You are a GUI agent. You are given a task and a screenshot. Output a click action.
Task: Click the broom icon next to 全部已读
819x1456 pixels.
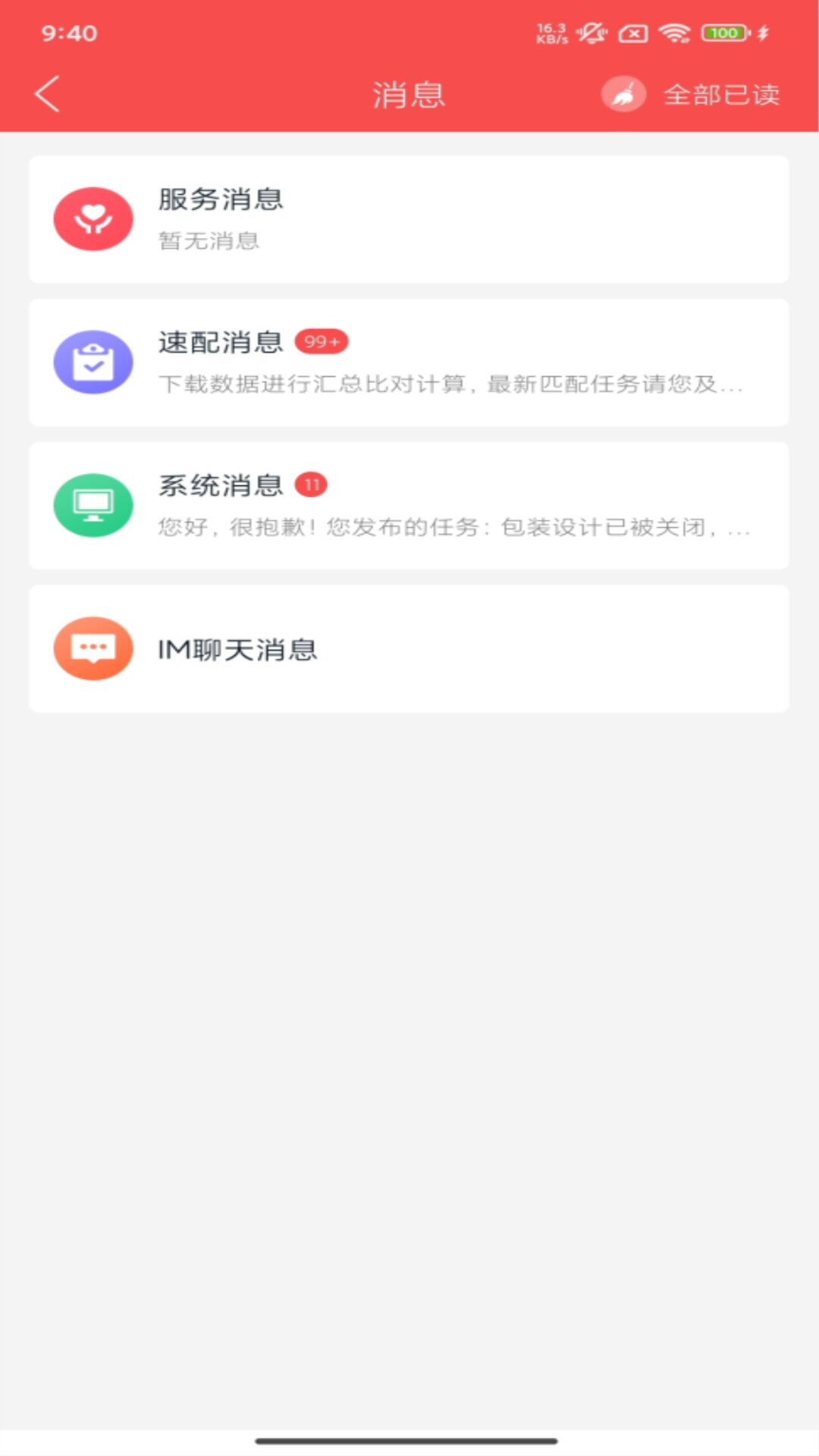623,93
